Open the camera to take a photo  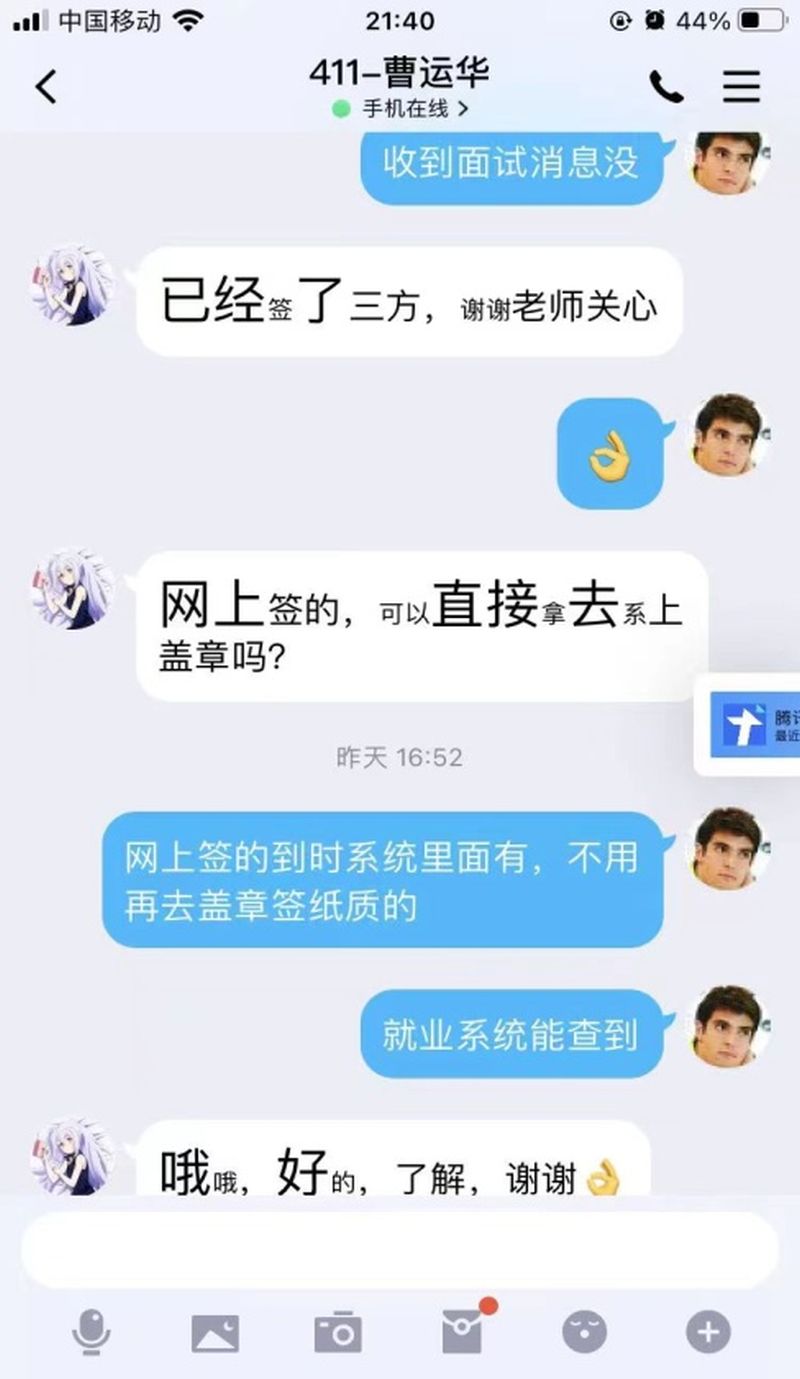(x=338, y=1332)
